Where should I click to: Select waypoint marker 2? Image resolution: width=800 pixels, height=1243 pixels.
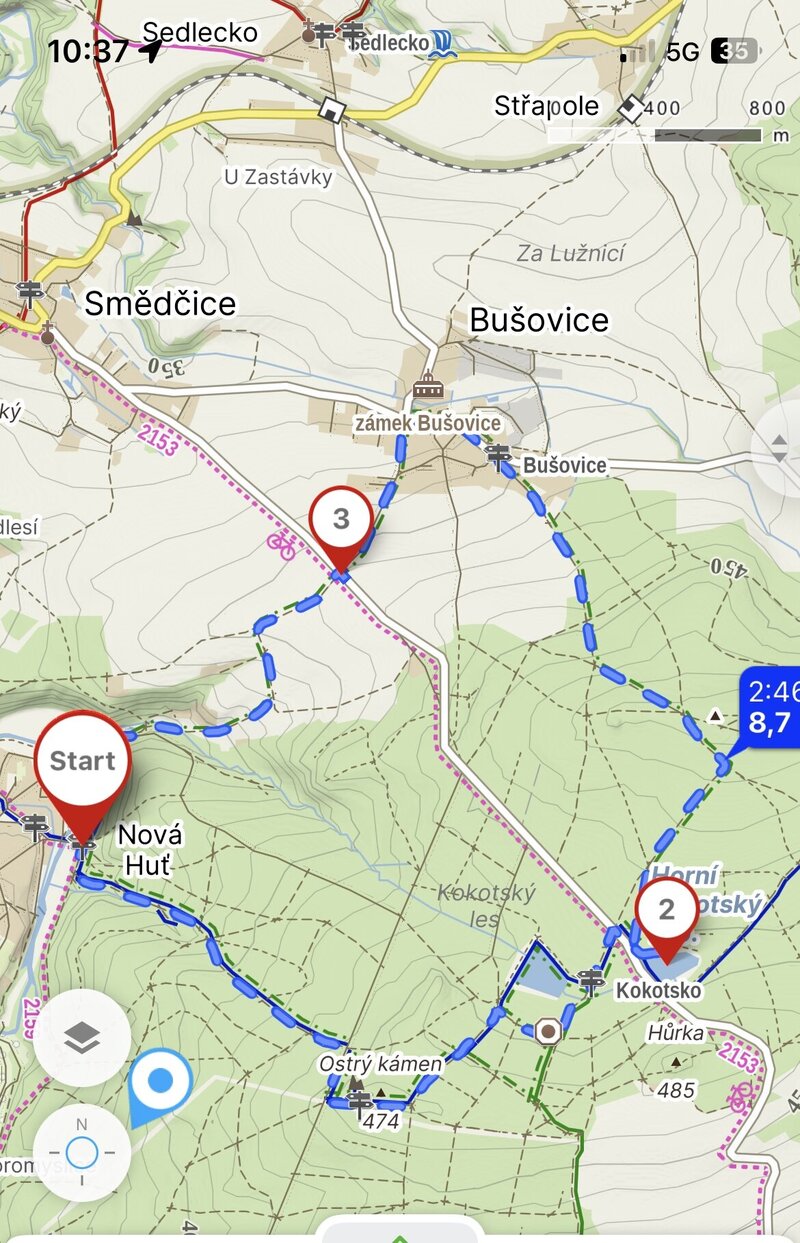tap(666, 910)
